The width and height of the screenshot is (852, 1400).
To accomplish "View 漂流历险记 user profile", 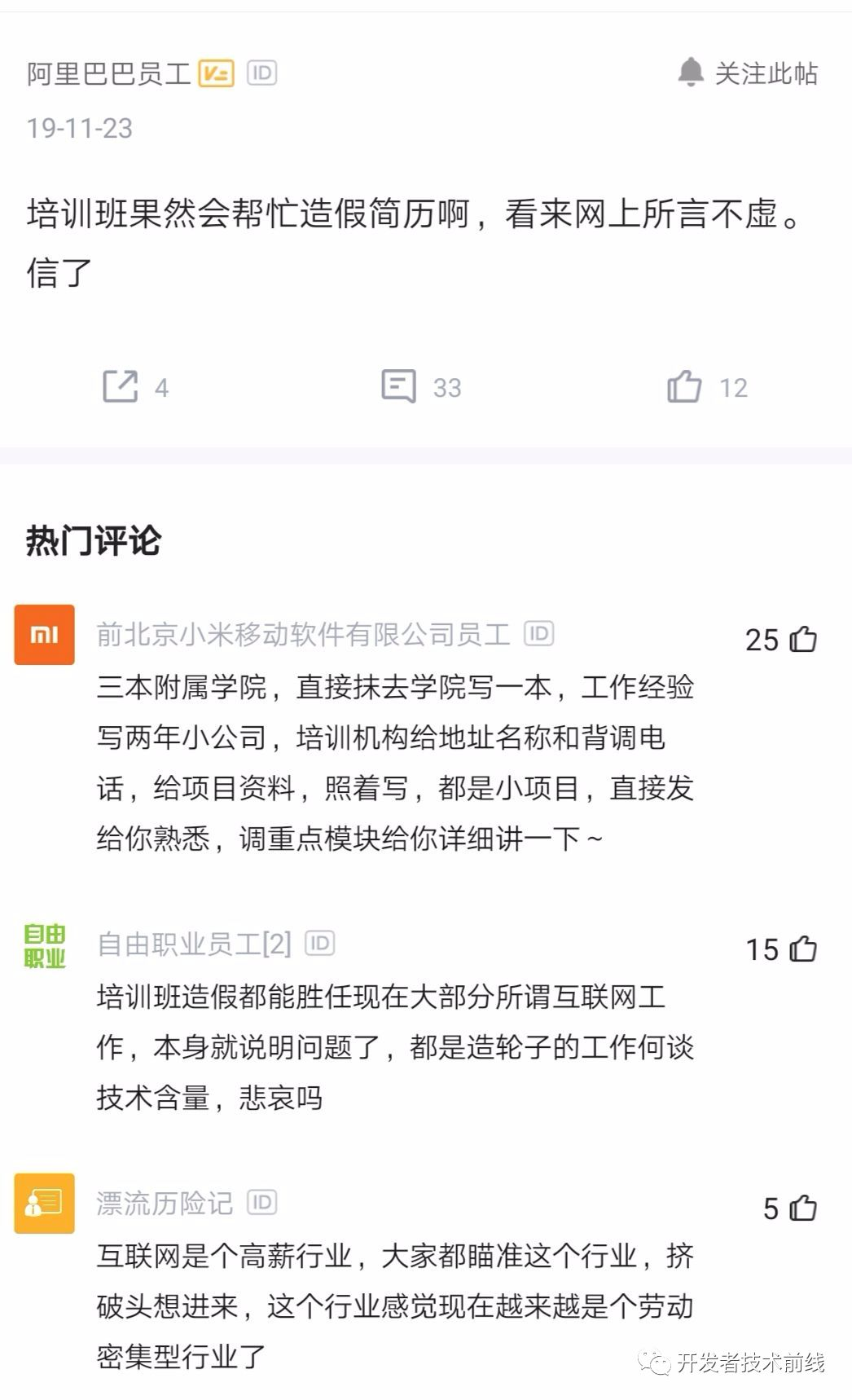I will (x=165, y=1203).
